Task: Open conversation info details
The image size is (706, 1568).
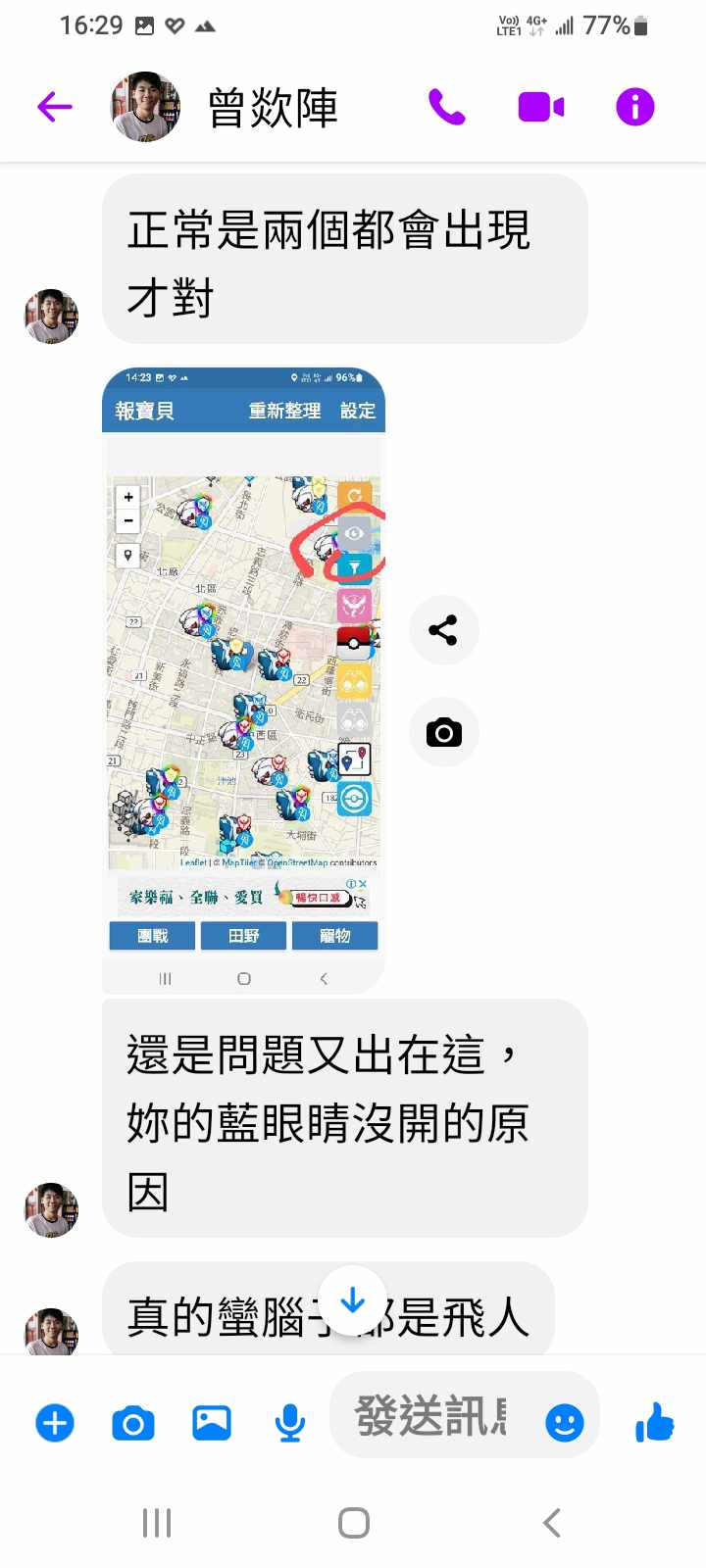Action: [634, 107]
